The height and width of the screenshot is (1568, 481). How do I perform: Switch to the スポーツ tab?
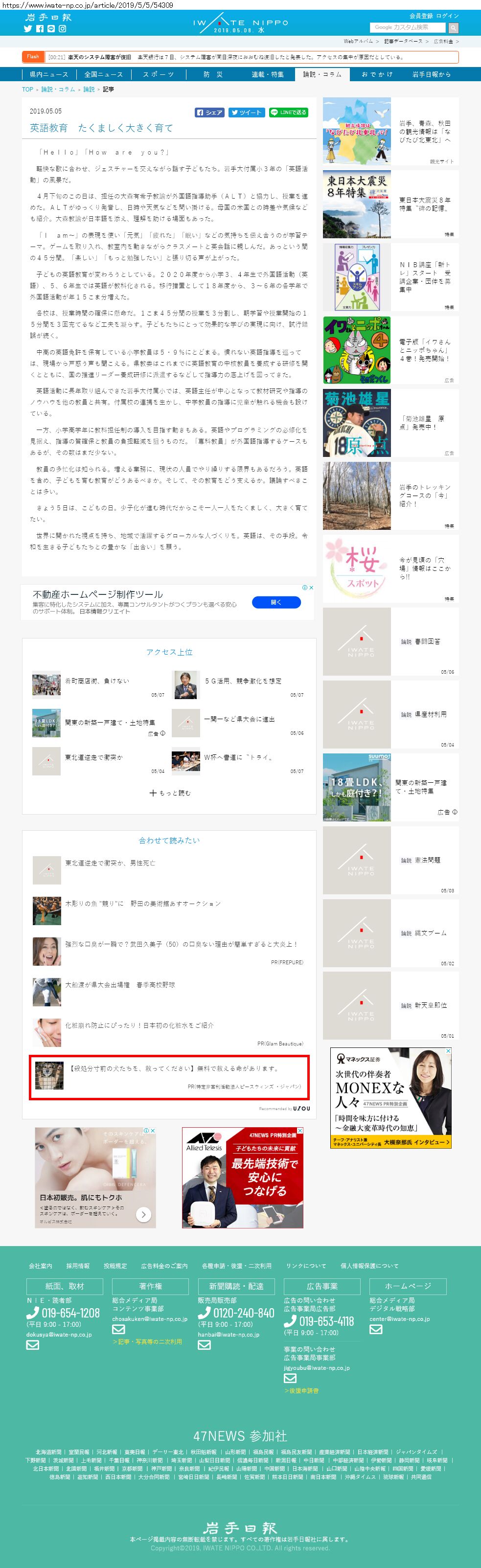(159, 74)
